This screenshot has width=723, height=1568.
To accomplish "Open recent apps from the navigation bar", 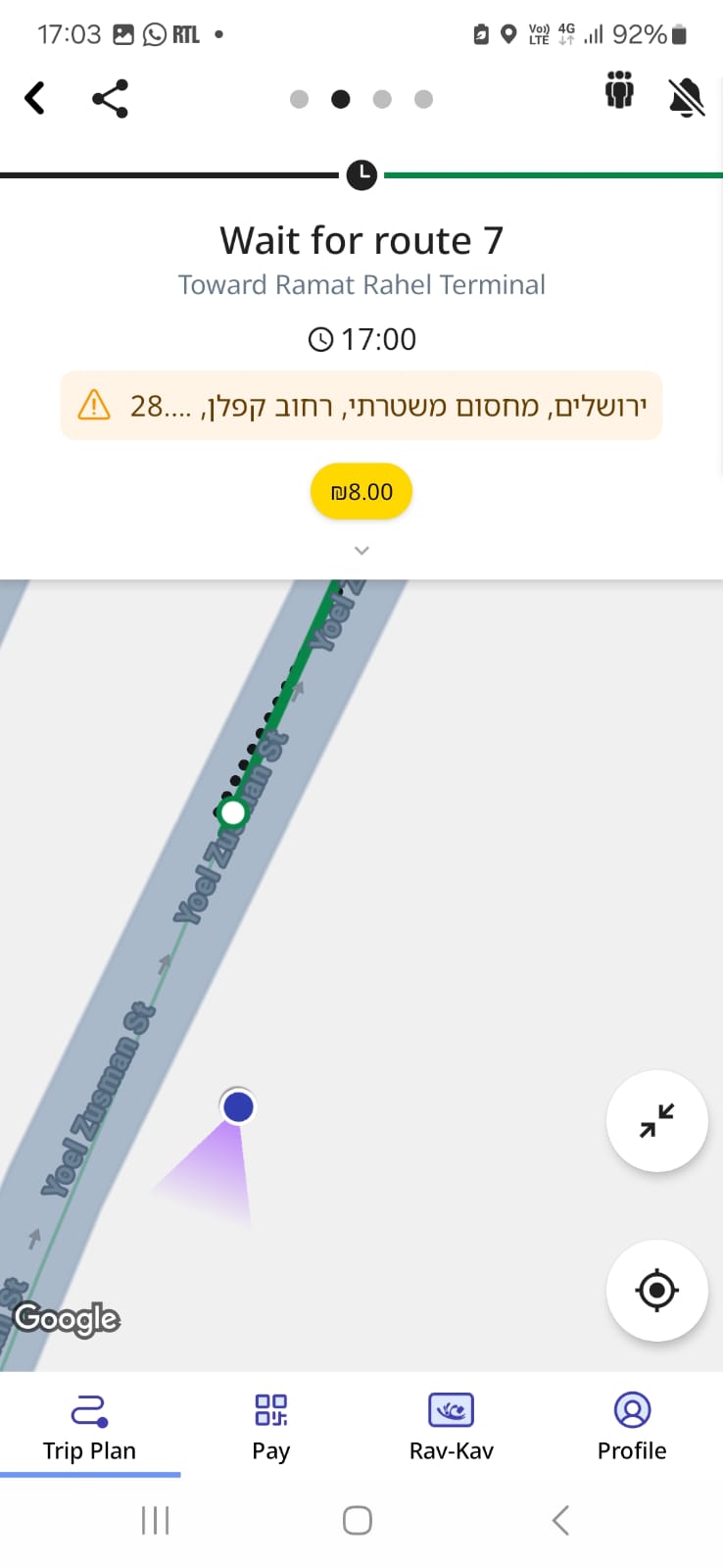I will click(156, 1520).
